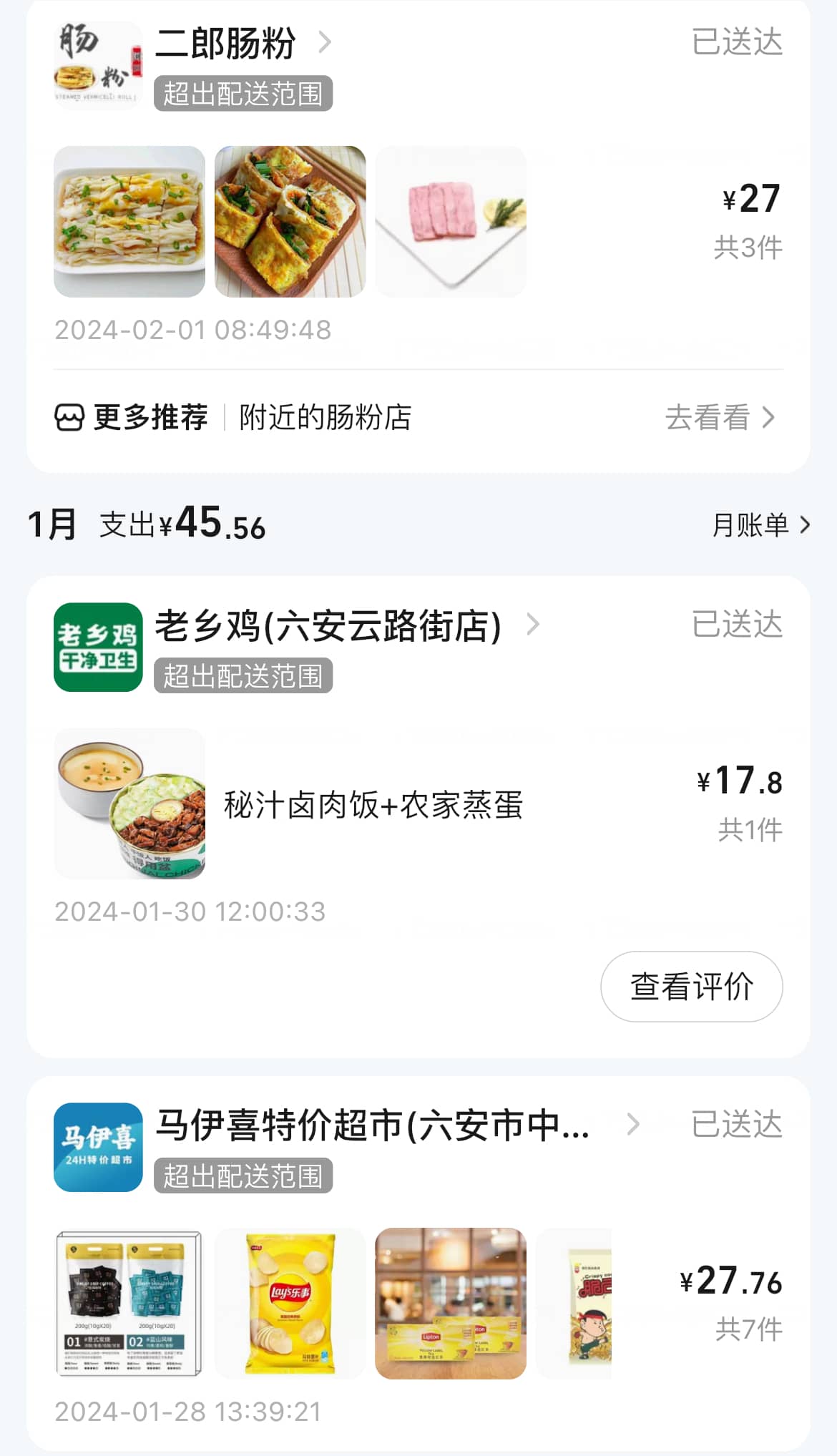Expand 马伊喜 order via its arrow
837x1456 pixels.
[x=632, y=1125]
